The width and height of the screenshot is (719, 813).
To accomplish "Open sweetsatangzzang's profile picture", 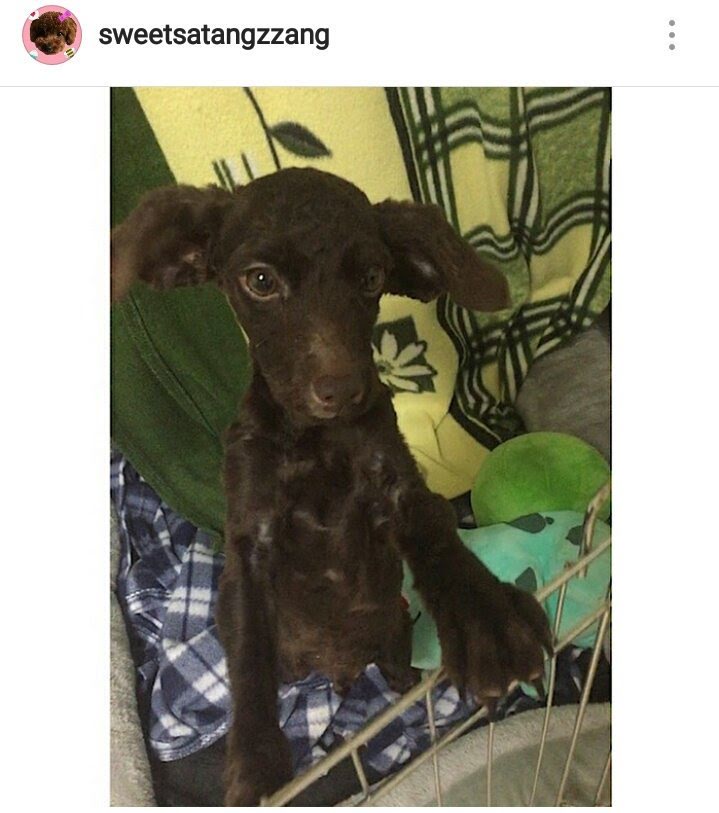I will [52, 35].
